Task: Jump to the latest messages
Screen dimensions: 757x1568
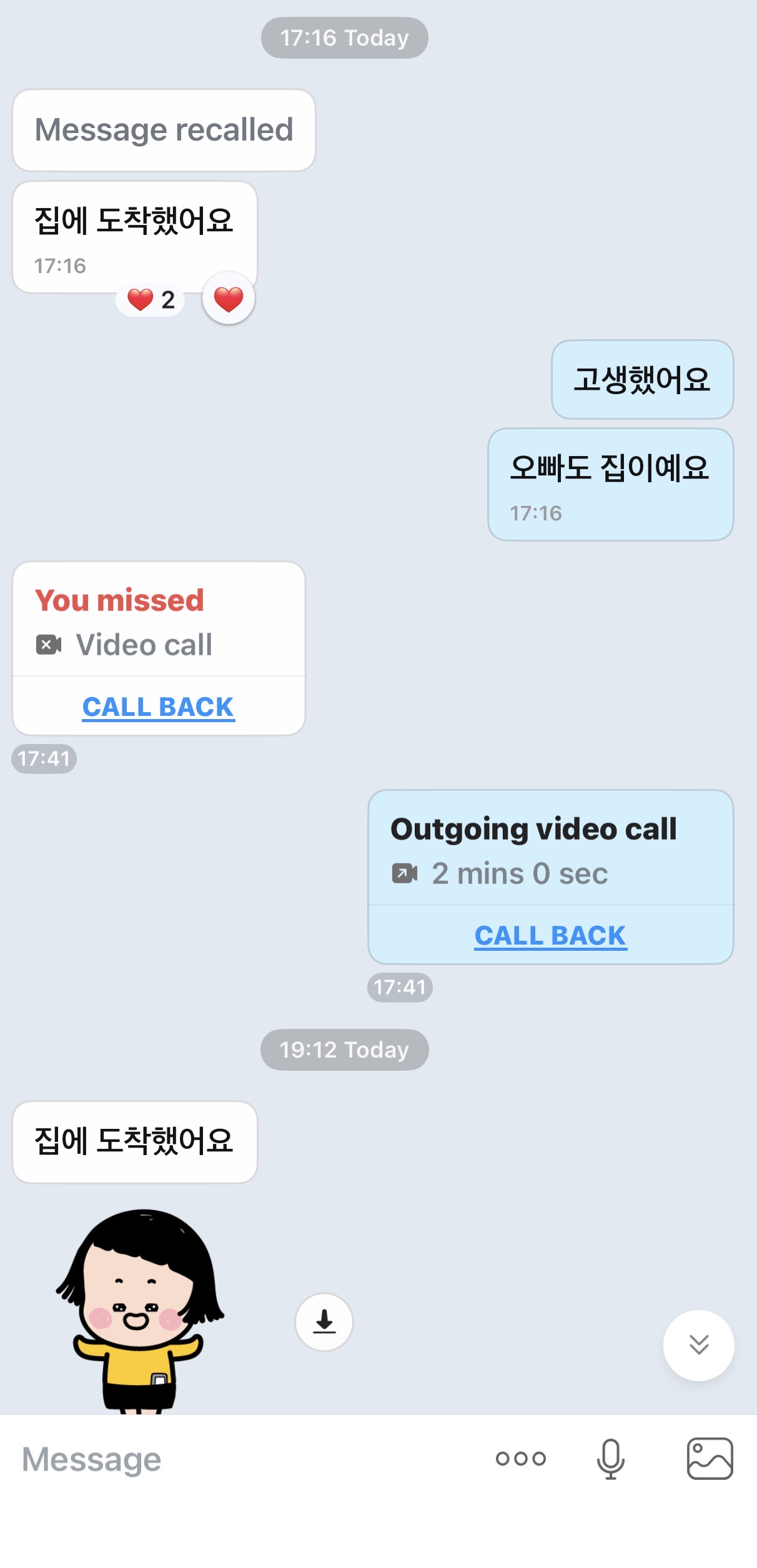Action: click(698, 1344)
